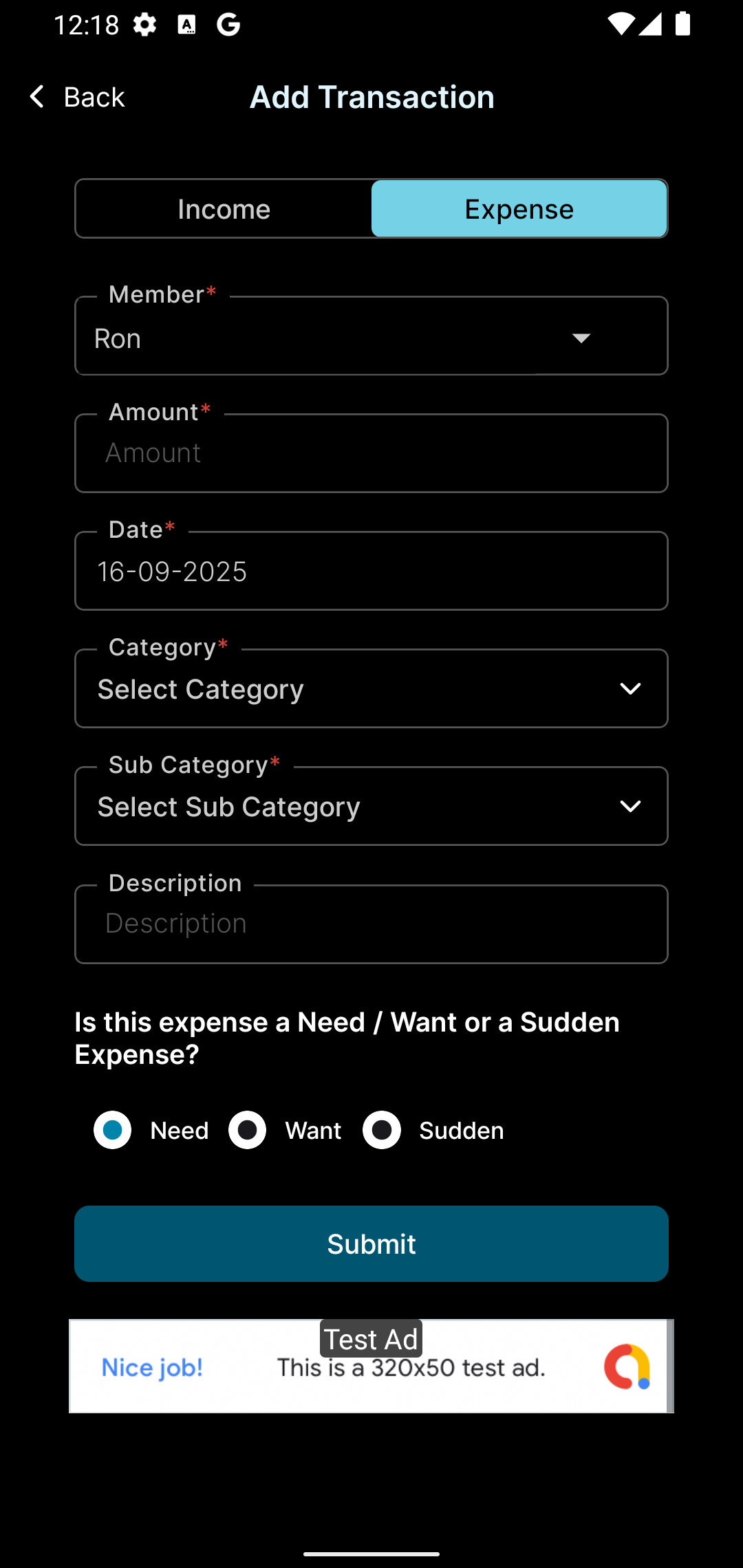
Task: Expand the Select Sub Category dropdown
Action: [x=371, y=806]
